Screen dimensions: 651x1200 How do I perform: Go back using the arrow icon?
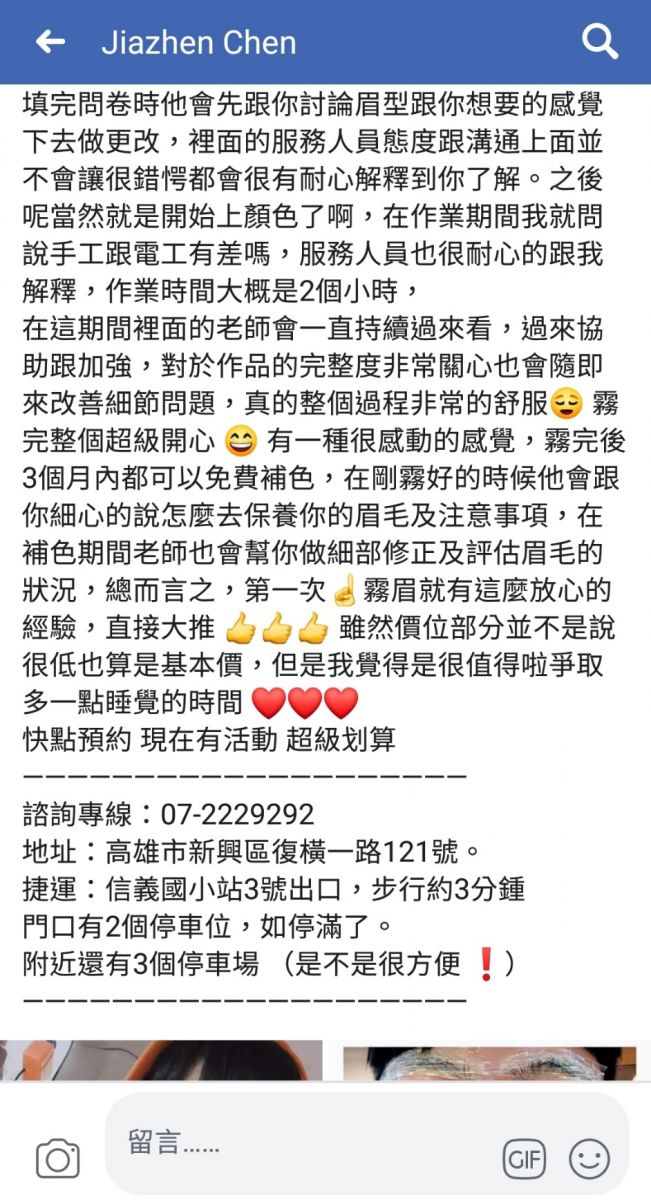(x=50, y=42)
